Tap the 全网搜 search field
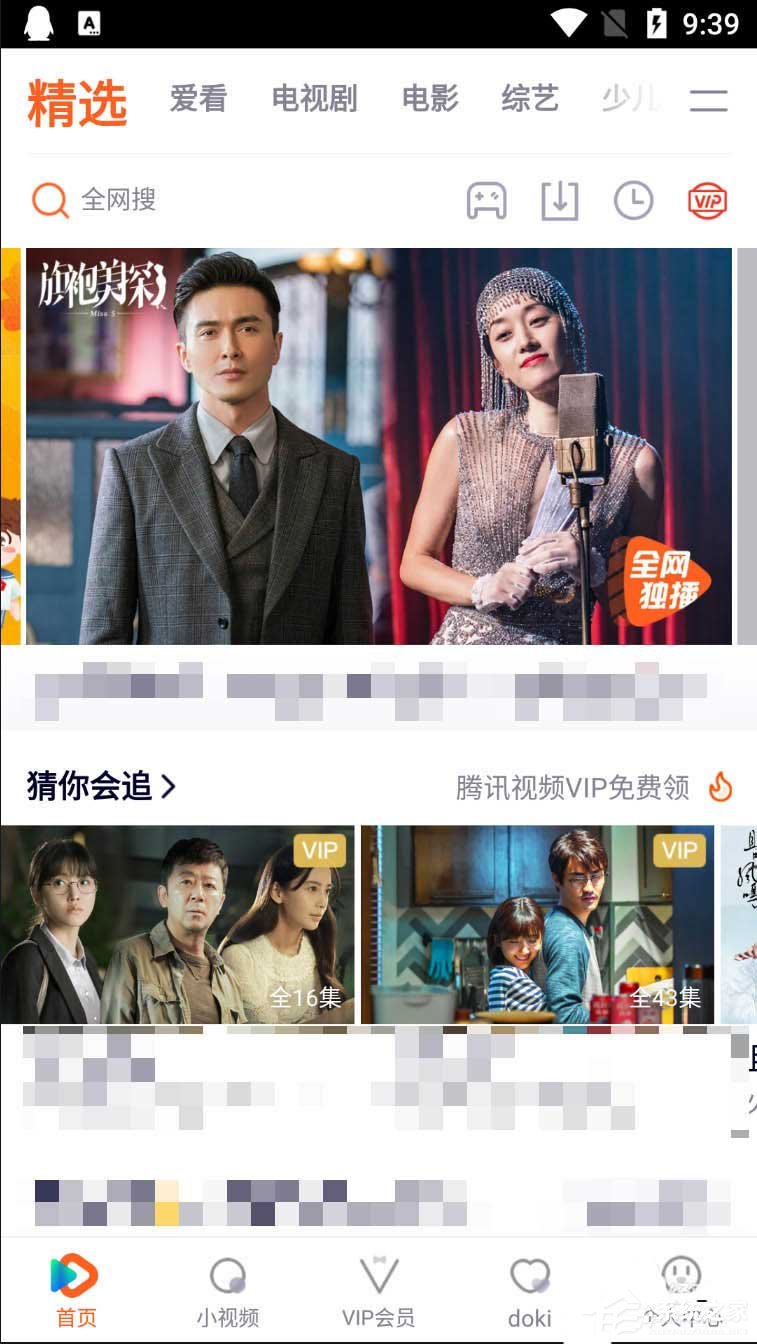 click(120, 200)
